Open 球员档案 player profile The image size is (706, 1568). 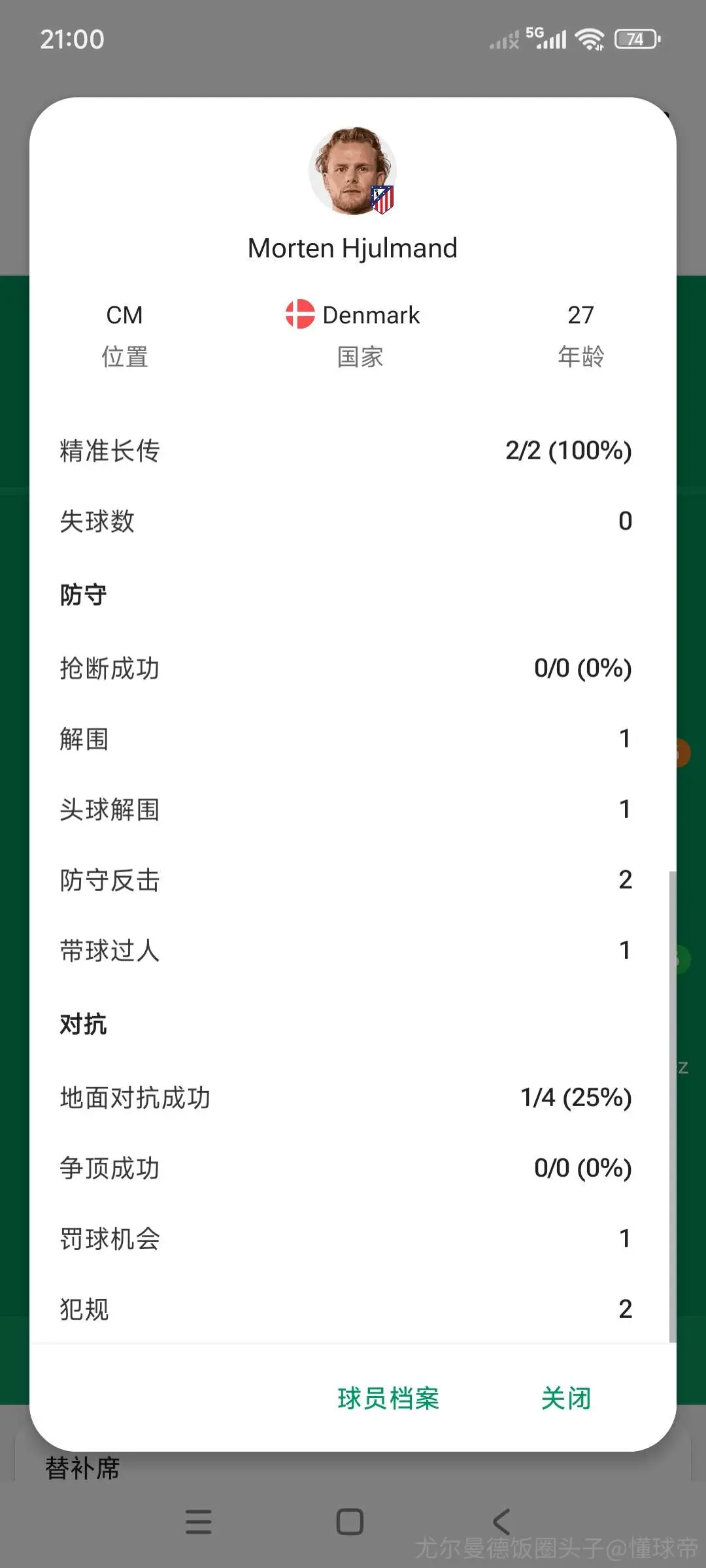(x=388, y=1398)
